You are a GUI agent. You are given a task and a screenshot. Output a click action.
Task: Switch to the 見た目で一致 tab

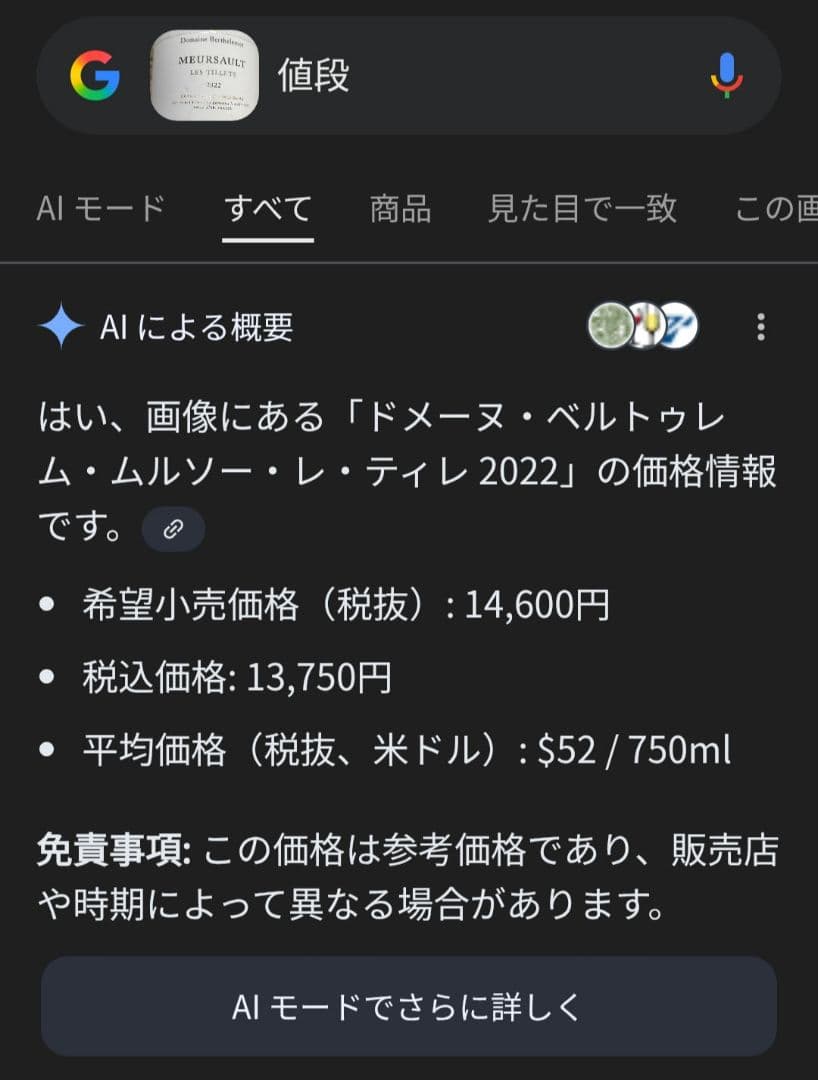click(581, 208)
